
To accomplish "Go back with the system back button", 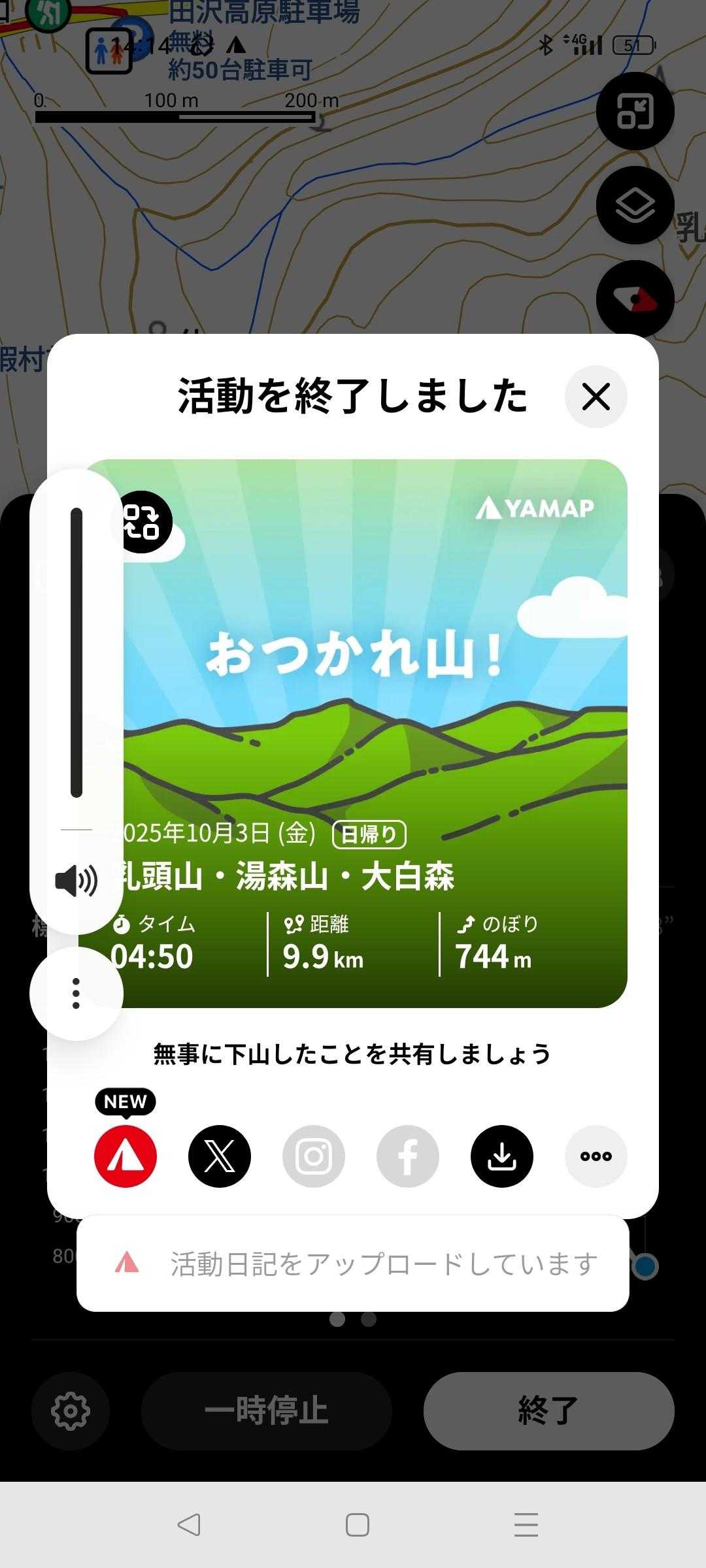I will pos(189,1525).
